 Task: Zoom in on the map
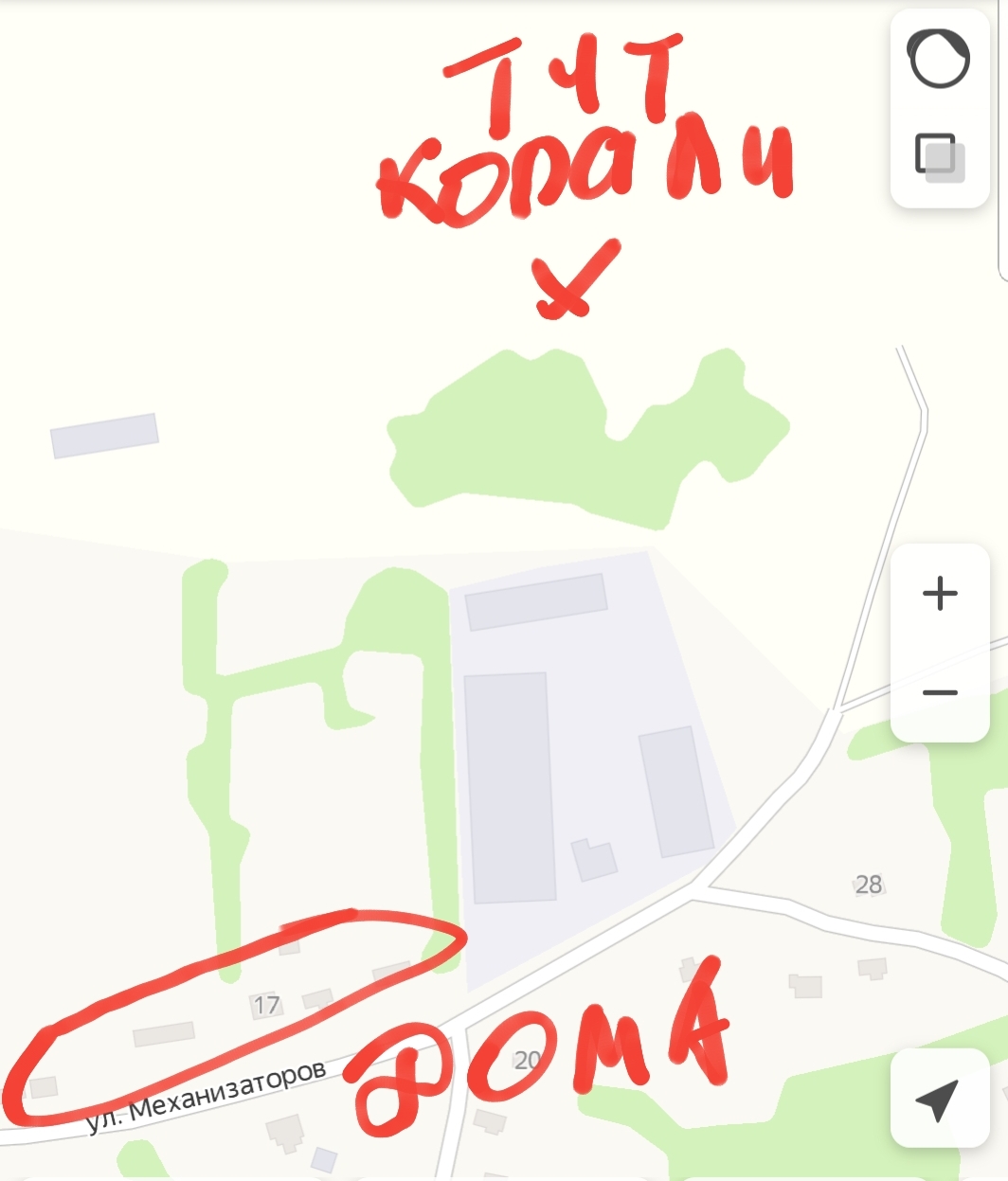tap(940, 594)
